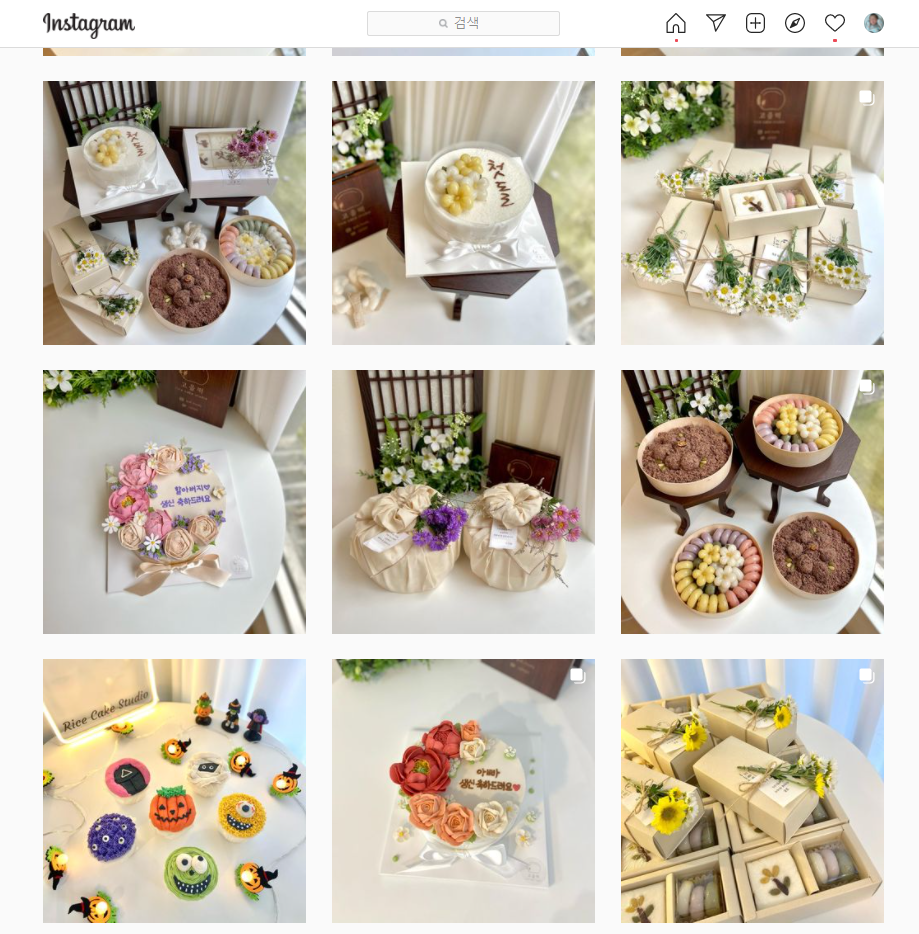View four round rice cake trays post

coord(752,502)
